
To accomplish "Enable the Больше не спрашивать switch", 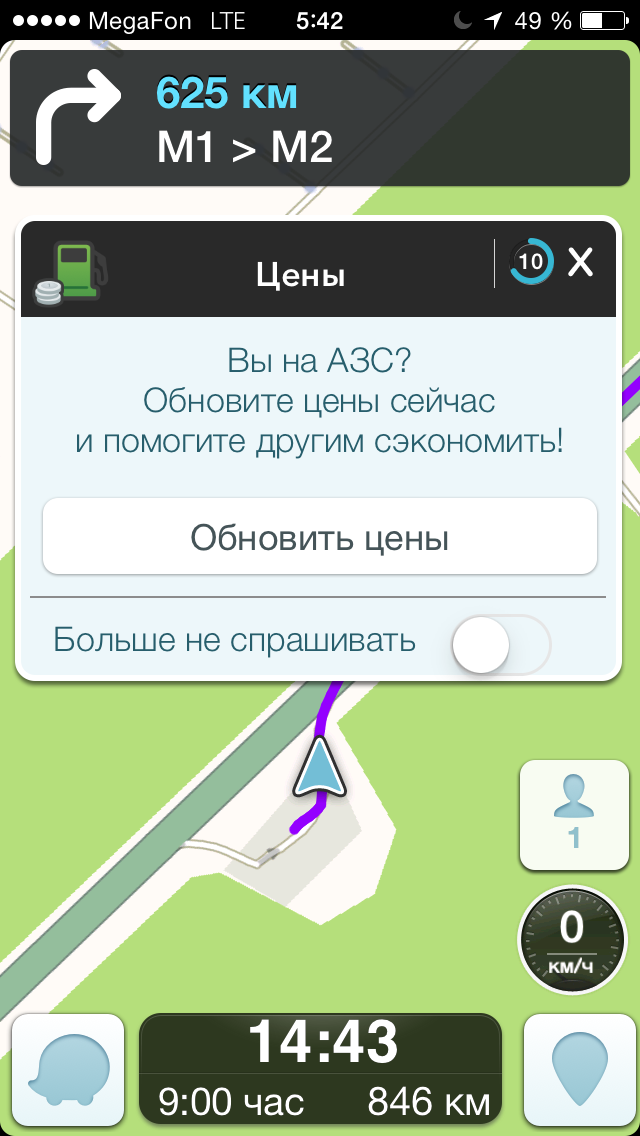I will pyautogui.click(x=500, y=645).
